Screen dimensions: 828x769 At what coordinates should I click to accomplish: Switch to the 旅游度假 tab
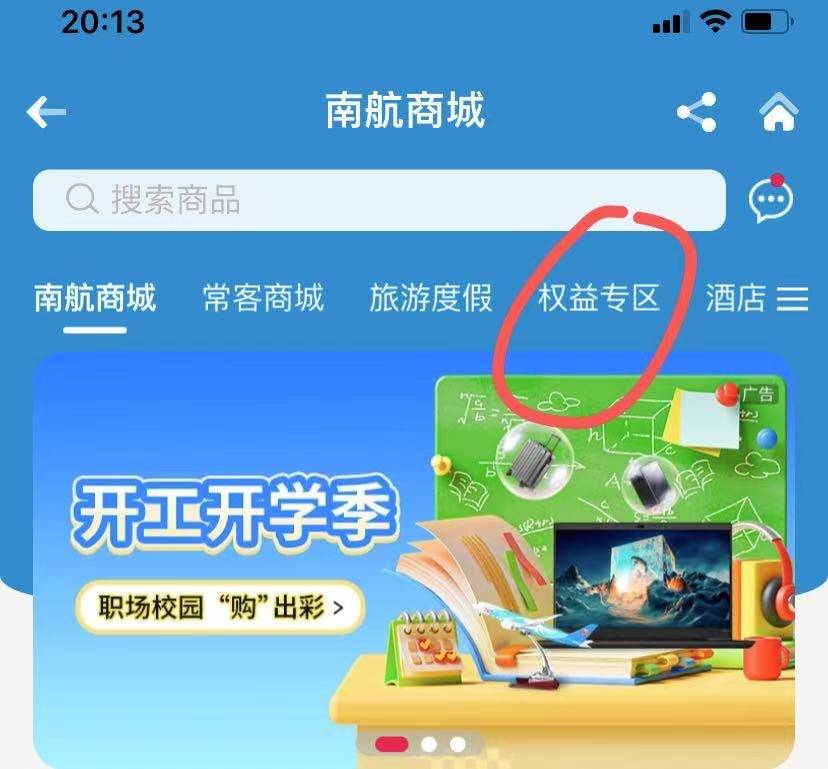(431, 298)
